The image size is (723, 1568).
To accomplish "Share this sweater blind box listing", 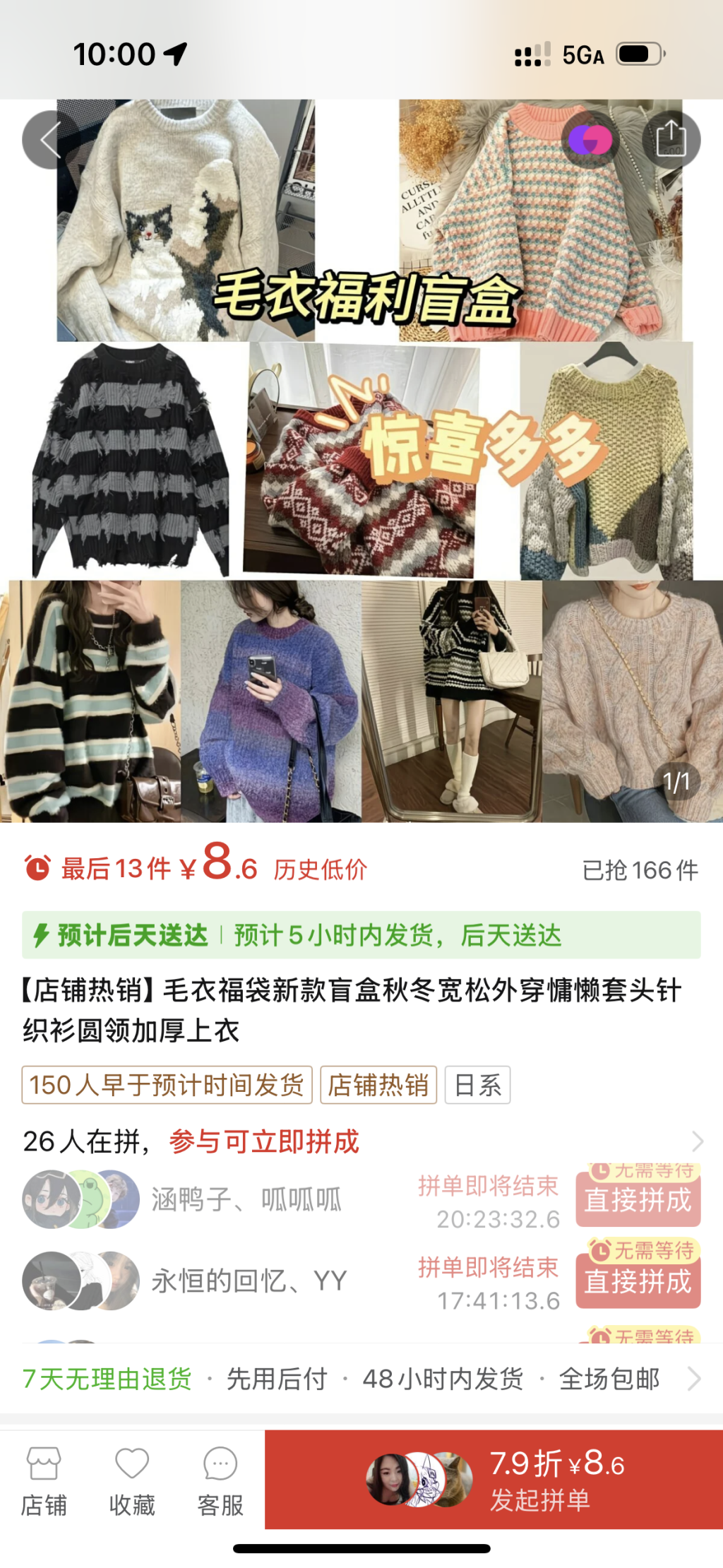I will [x=671, y=140].
